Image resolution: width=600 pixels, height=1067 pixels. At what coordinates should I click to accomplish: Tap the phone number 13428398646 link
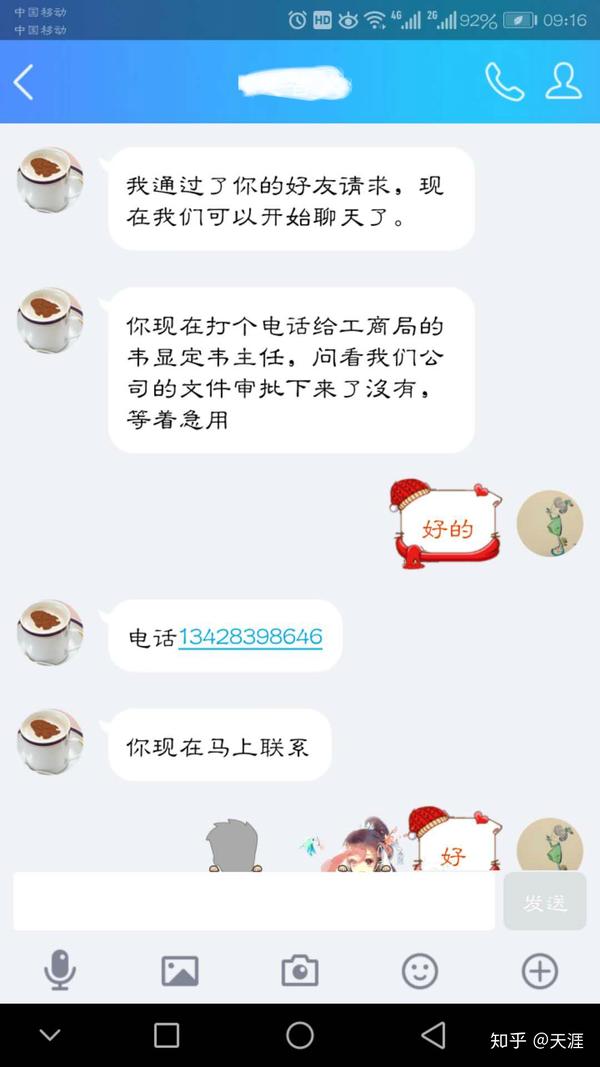(250, 637)
